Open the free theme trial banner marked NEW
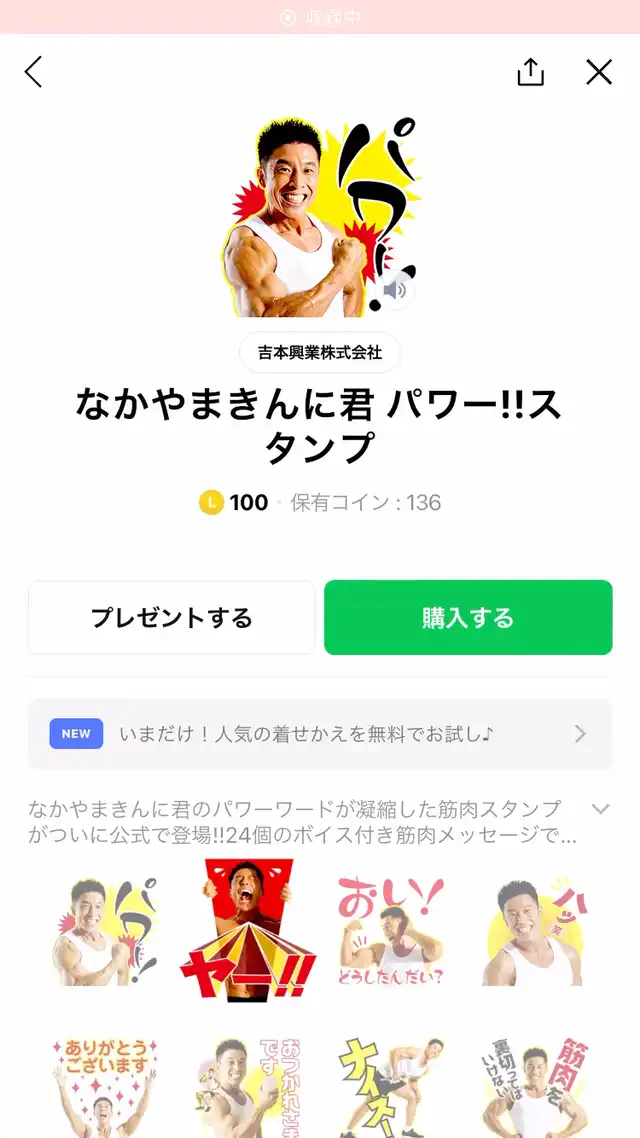The height and width of the screenshot is (1138, 640). (x=320, y=734)
